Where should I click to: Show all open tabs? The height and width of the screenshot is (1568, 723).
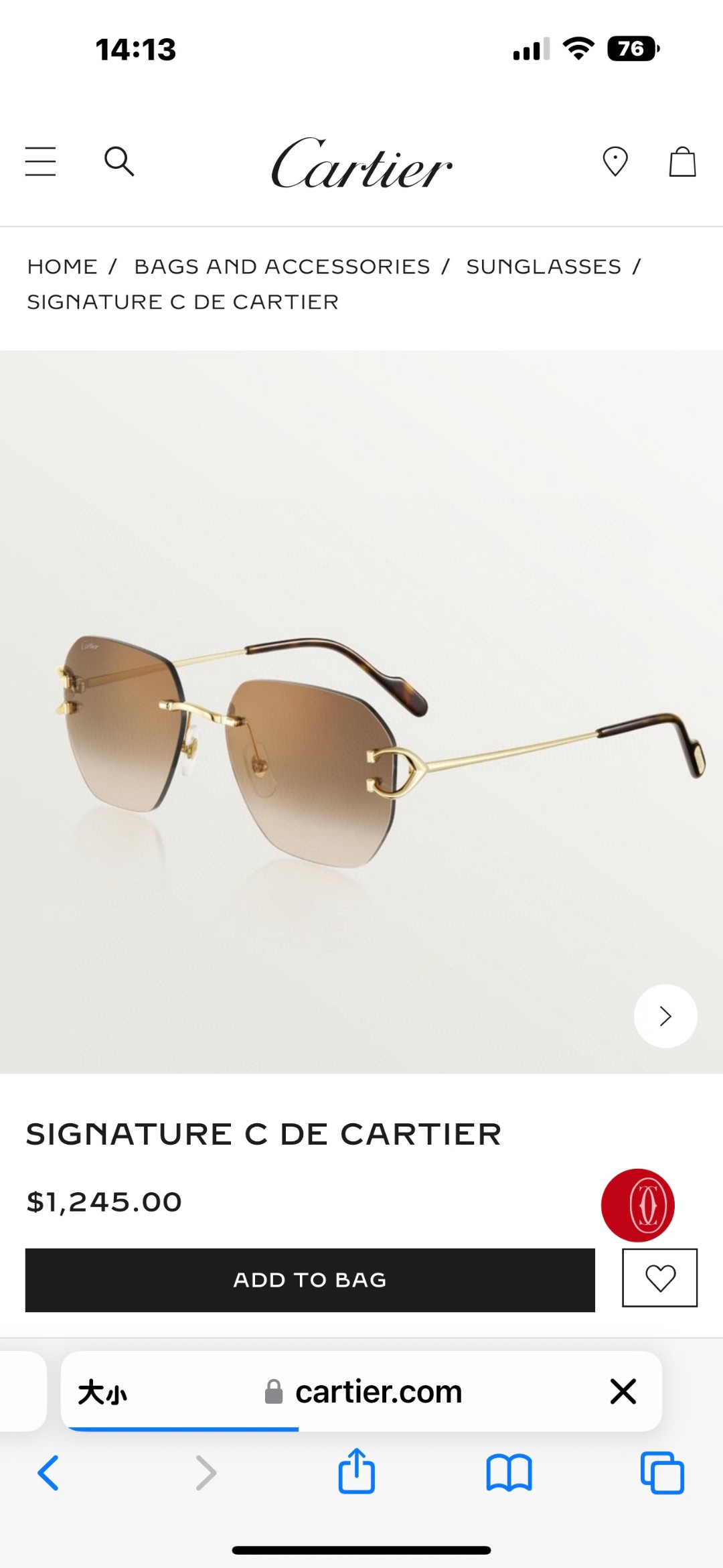662,1473
